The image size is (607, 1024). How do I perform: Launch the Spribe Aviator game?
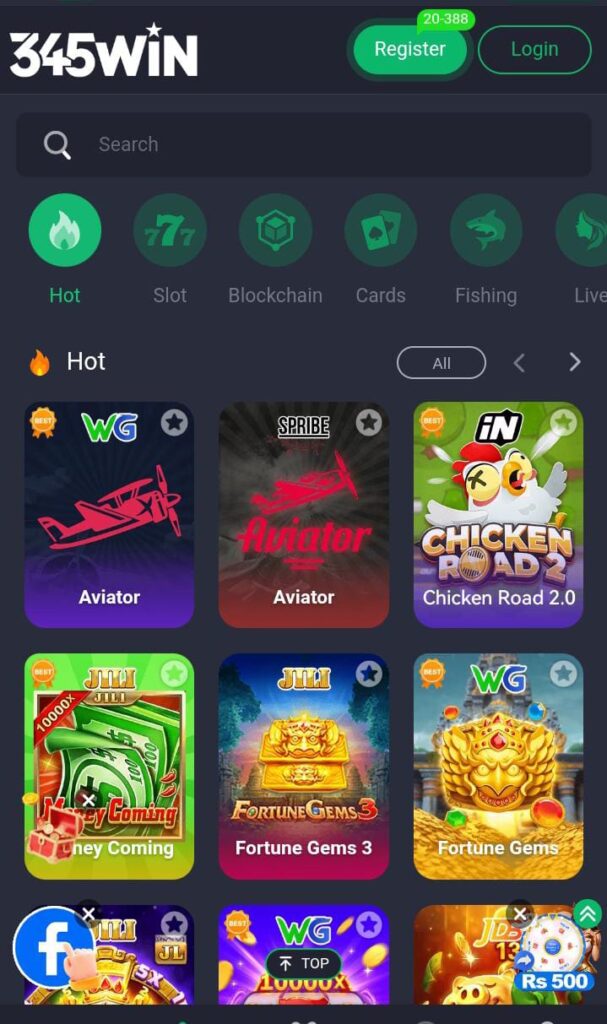pos(304,515)
